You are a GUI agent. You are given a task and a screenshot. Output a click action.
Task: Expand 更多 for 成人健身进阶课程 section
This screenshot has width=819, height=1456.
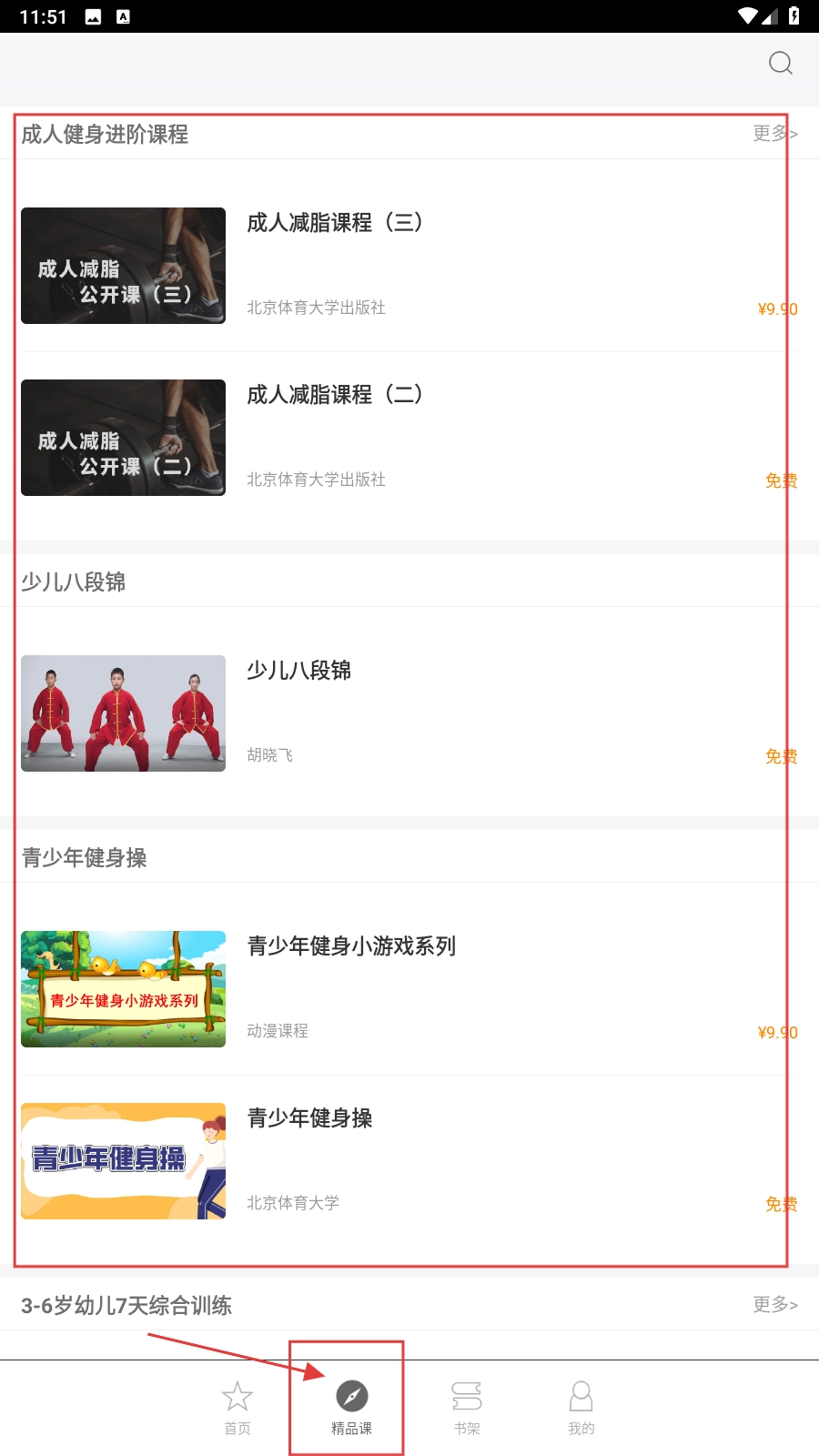pyautogui.click(x=774, y=134)
